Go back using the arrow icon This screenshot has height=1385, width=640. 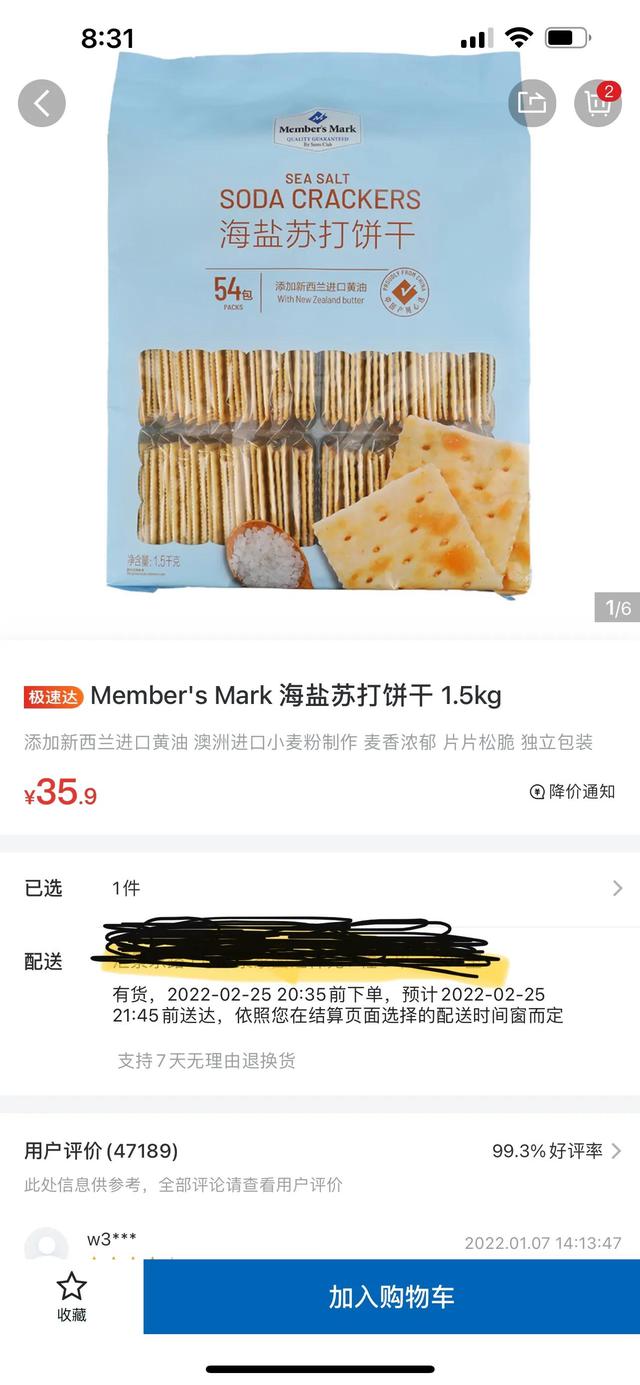42,102
